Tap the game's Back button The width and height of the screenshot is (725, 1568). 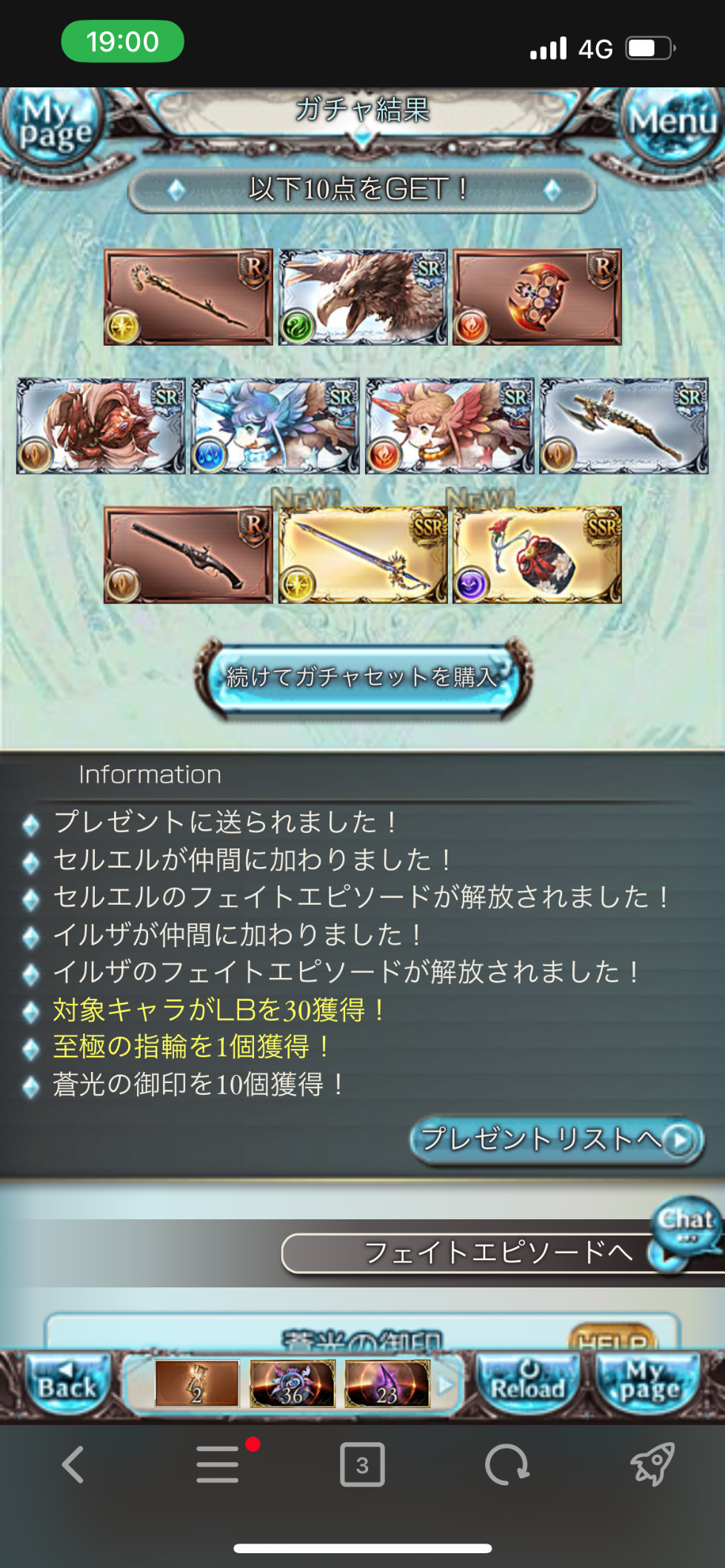[x=67, y=1383]
